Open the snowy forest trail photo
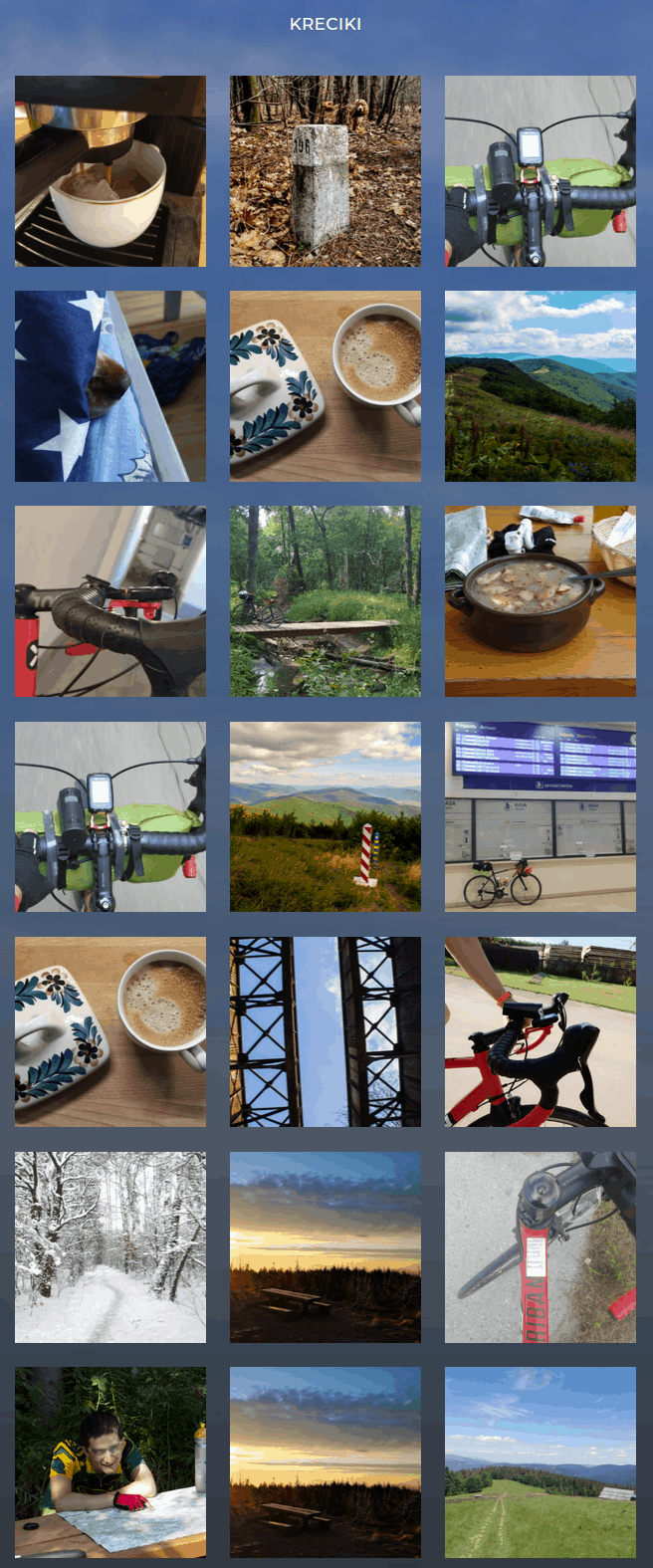Image resolution: width=653 pixels, height=1568 pixels. tap(110, 1247)
